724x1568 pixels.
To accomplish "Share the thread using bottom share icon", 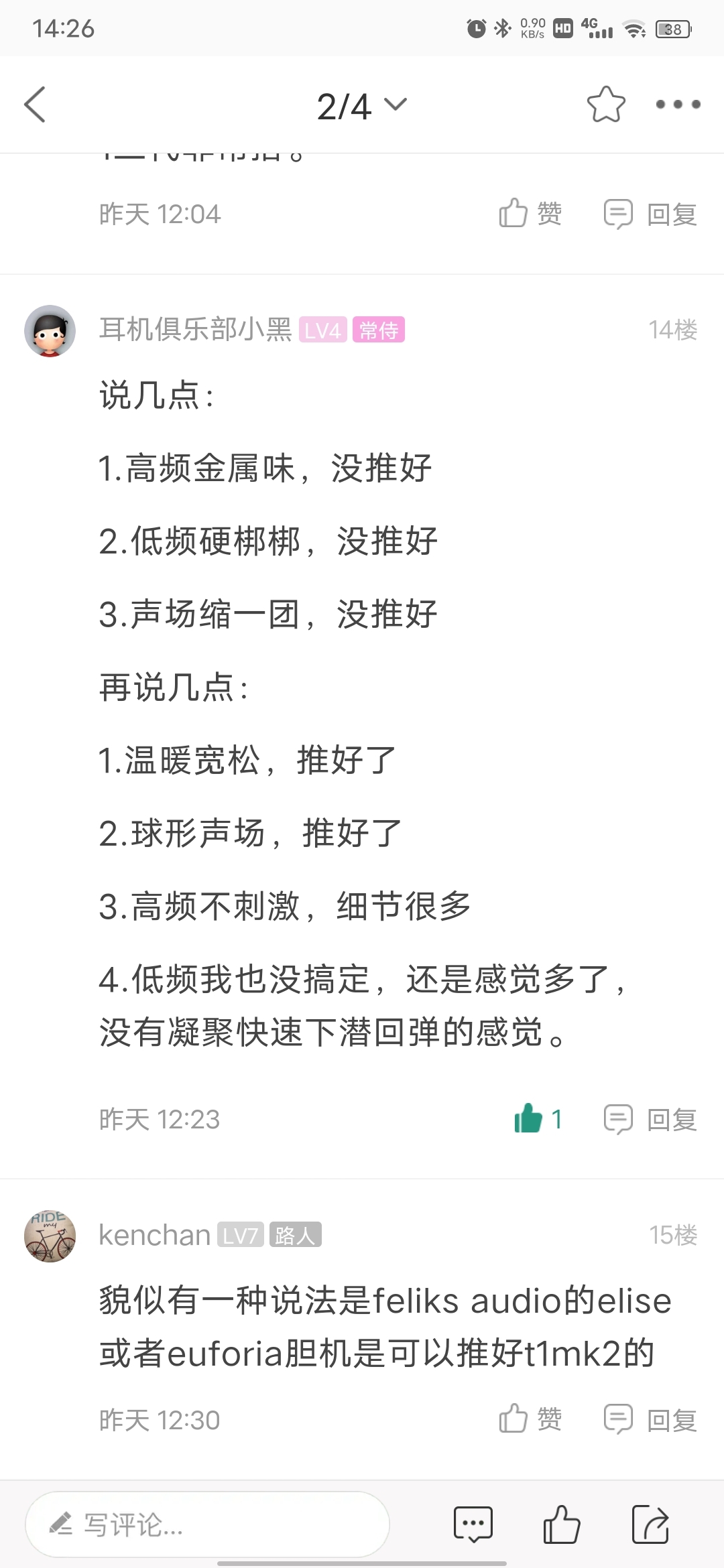I will (x=651, y=1524).
